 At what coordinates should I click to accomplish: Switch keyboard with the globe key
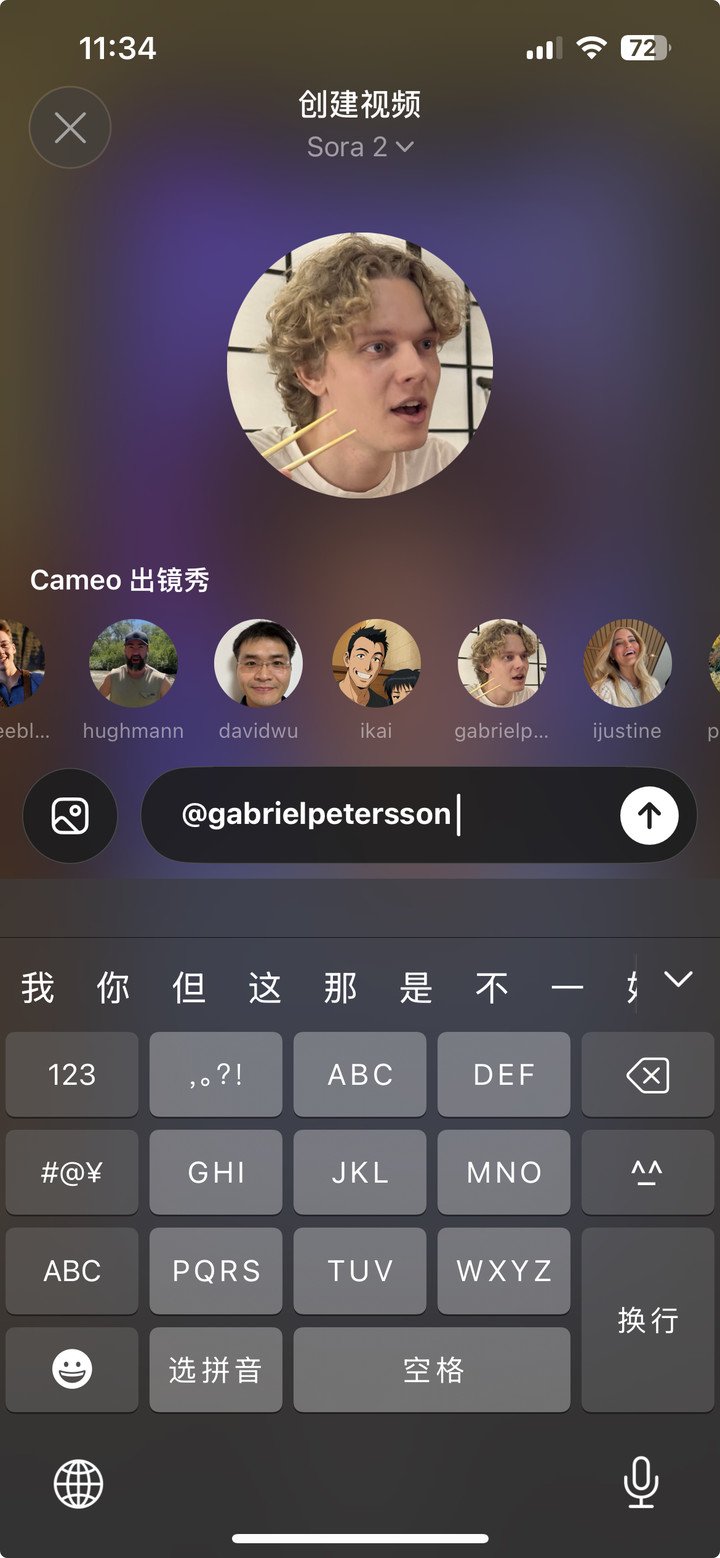coord(78,1482)
